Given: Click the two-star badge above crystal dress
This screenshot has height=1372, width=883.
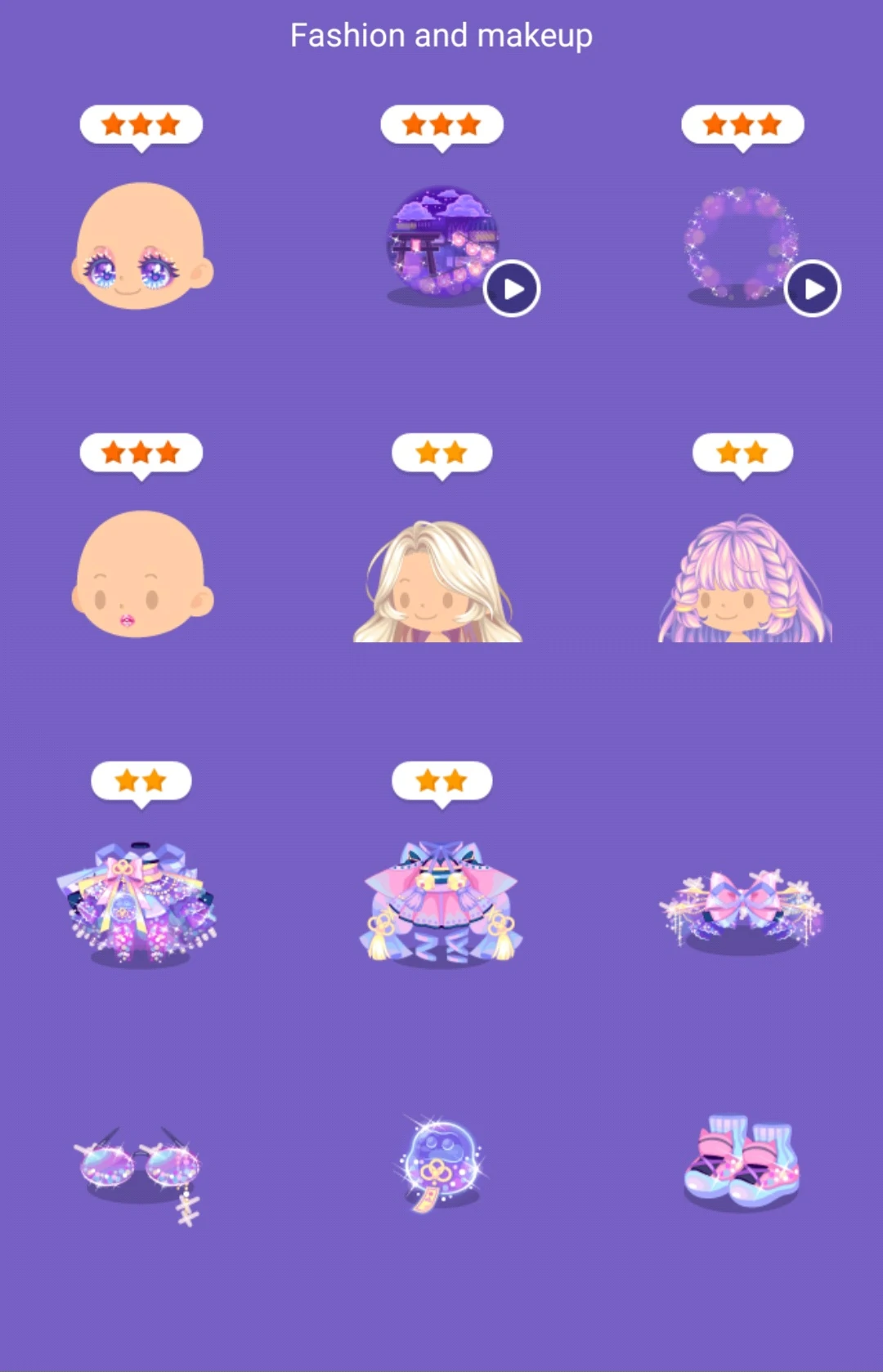Looking at the screenshot, I should coord(141,780).
